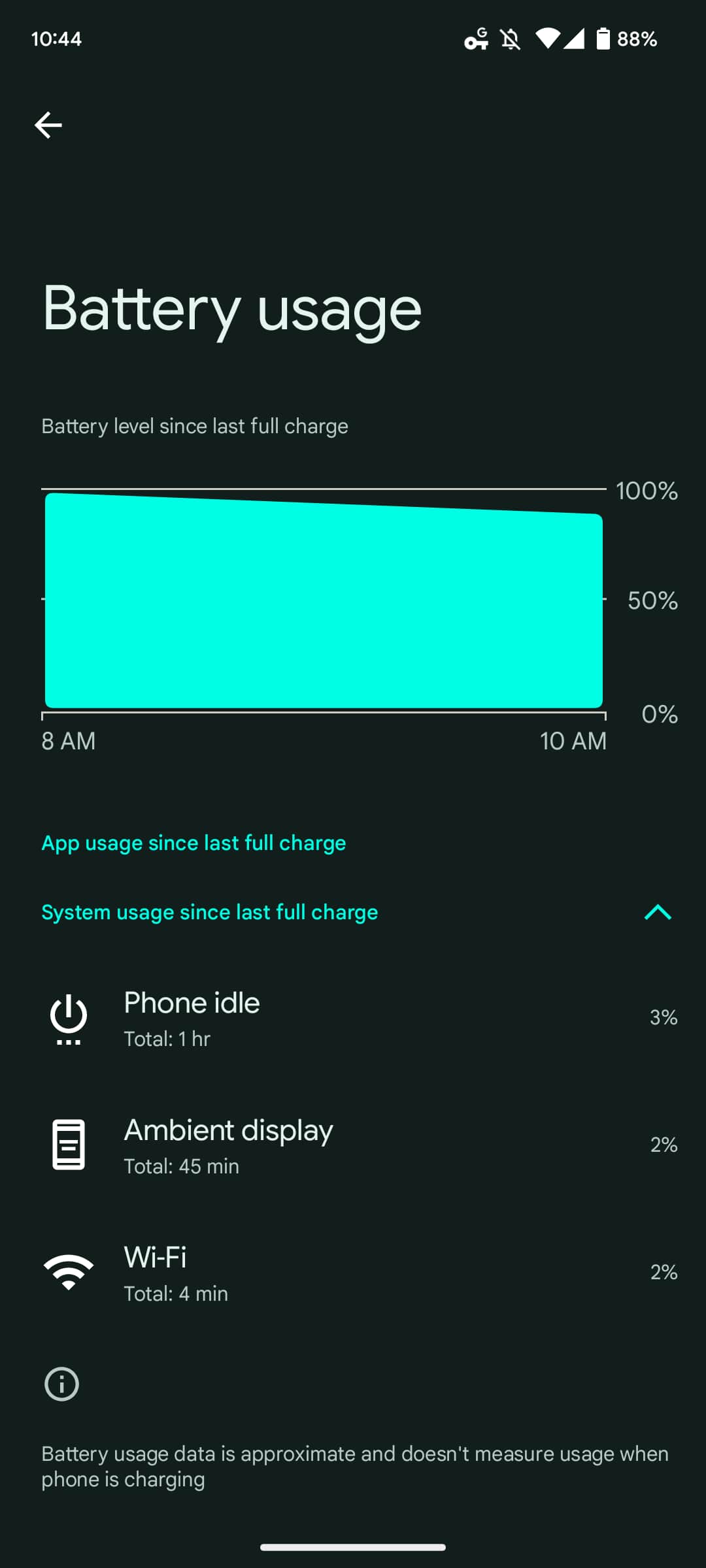Go back from Battery usage
The height and width of the screenshot is (1568, 706).
[x=48, y=125]
